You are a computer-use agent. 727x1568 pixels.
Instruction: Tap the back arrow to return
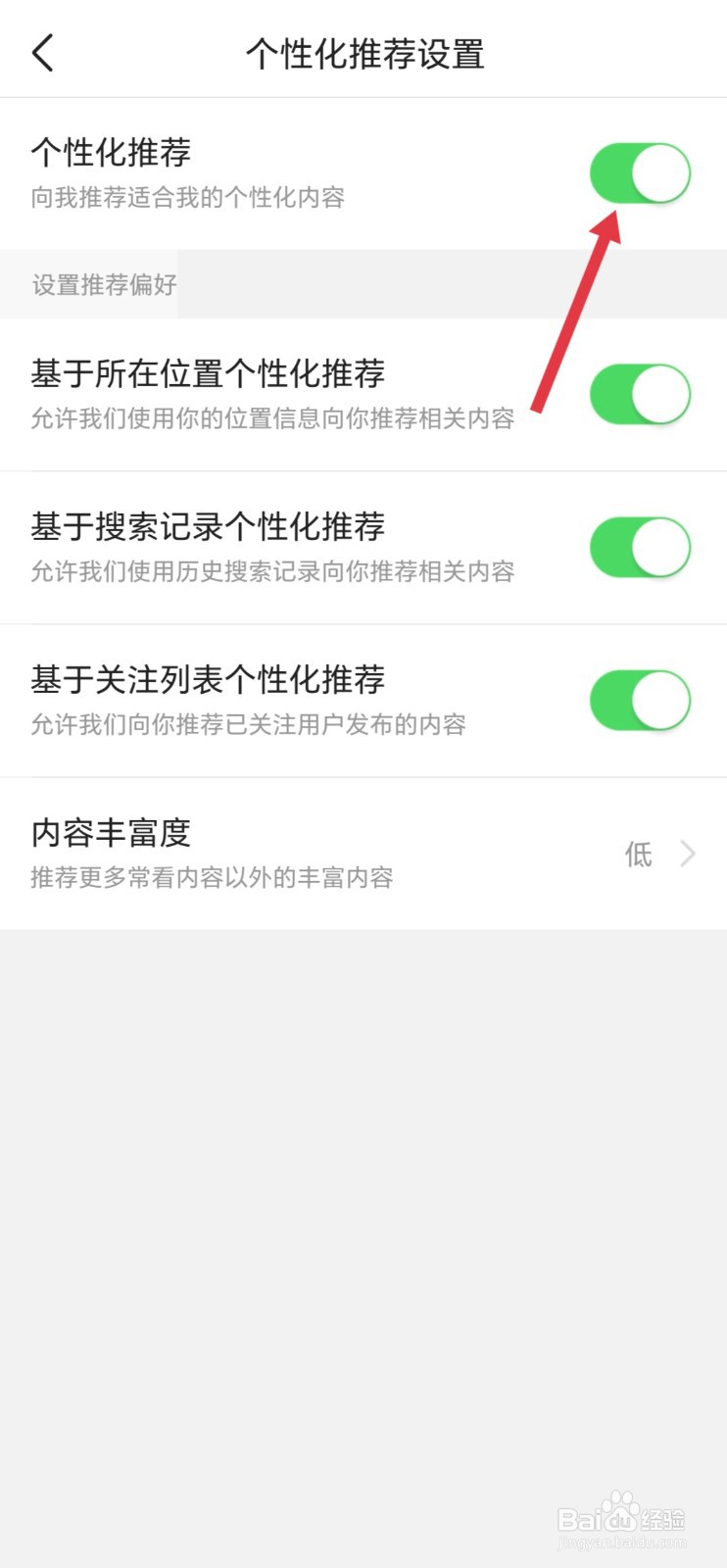pyautogui.click(x=42, y=53)
